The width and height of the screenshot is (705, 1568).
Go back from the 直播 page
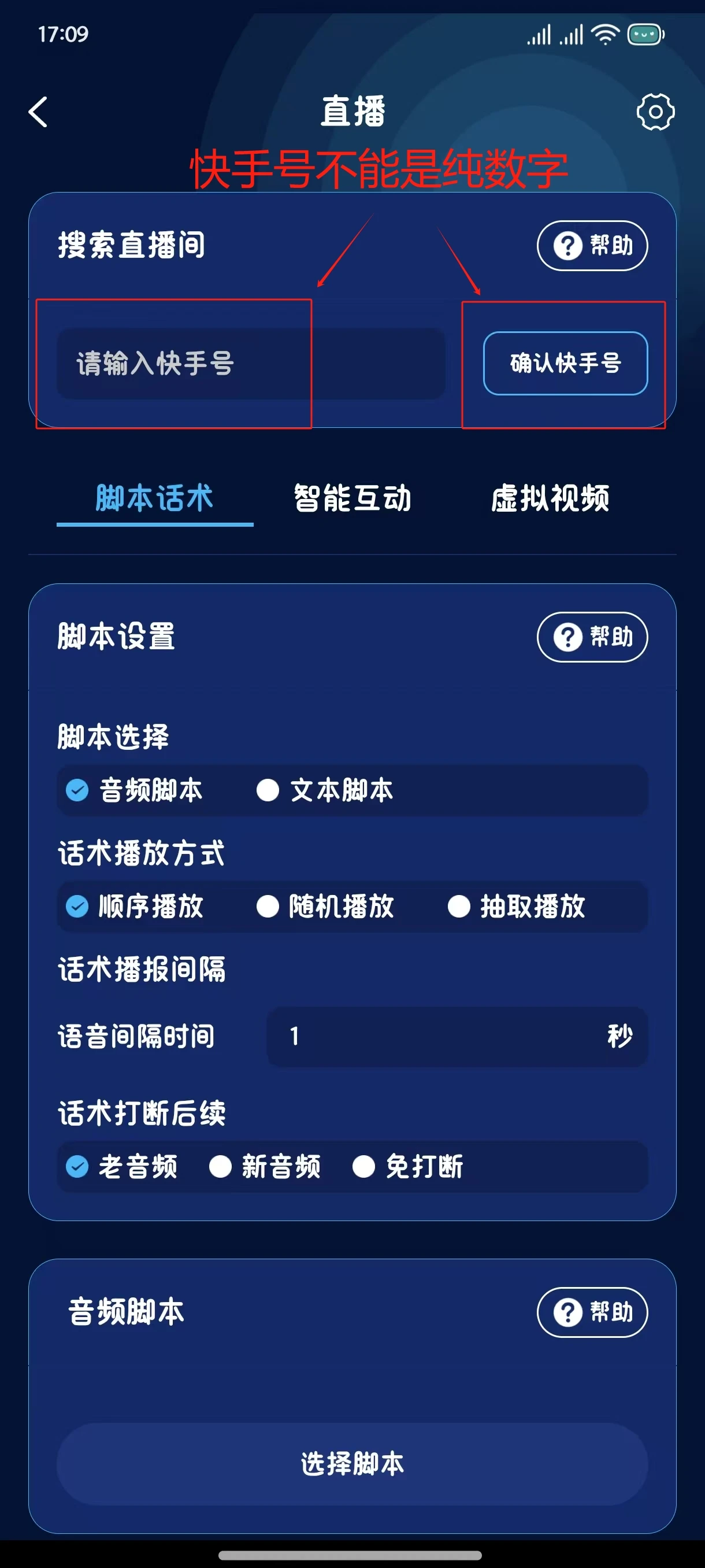(x=38, y=112)
